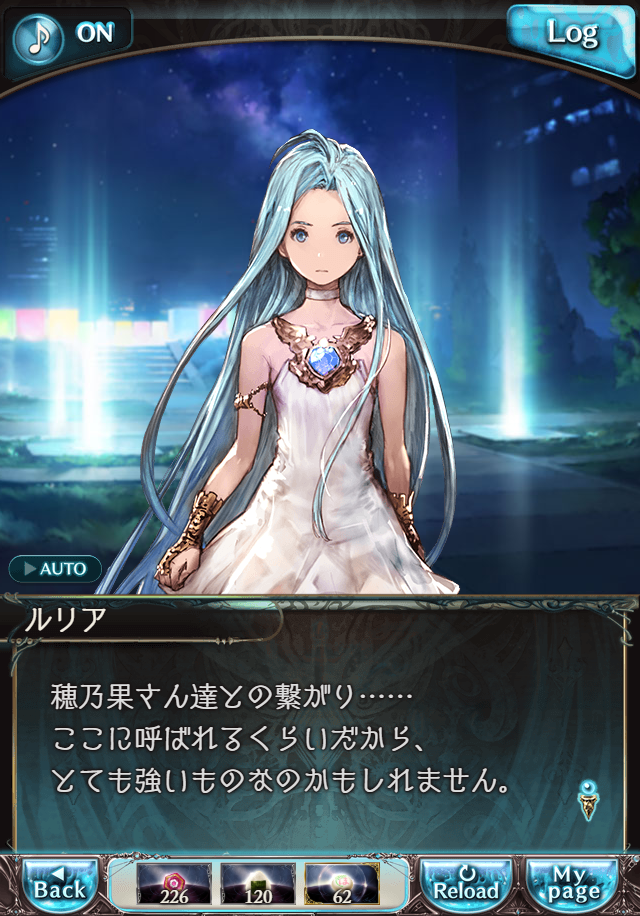640x916 pixels.
Task: Toggle the sound ON music button
Action: (68, 33)
